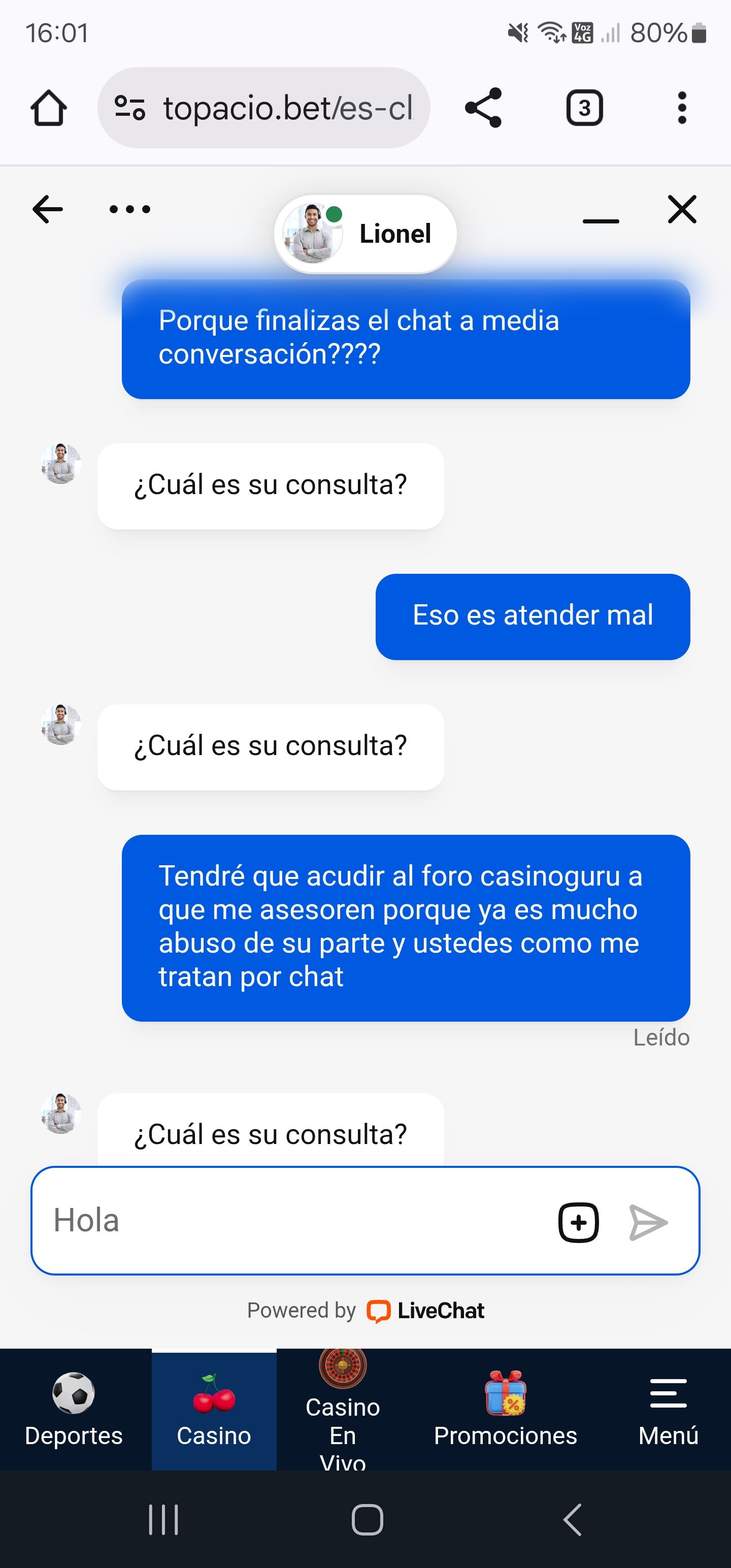Tap the browser home button
731x1568 pixels.
pos(49,108)
